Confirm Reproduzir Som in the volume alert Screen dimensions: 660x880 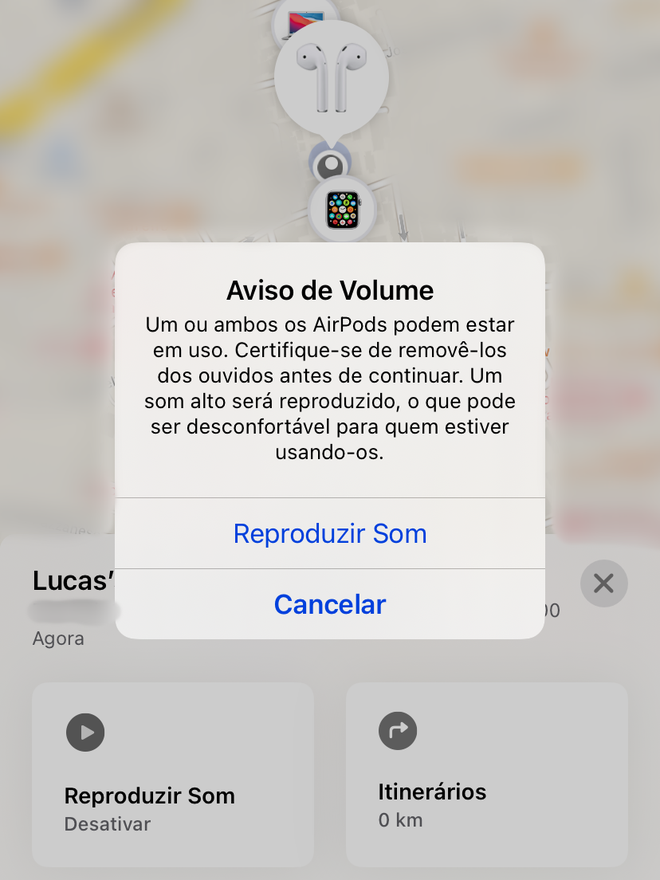tap(330, 533)
